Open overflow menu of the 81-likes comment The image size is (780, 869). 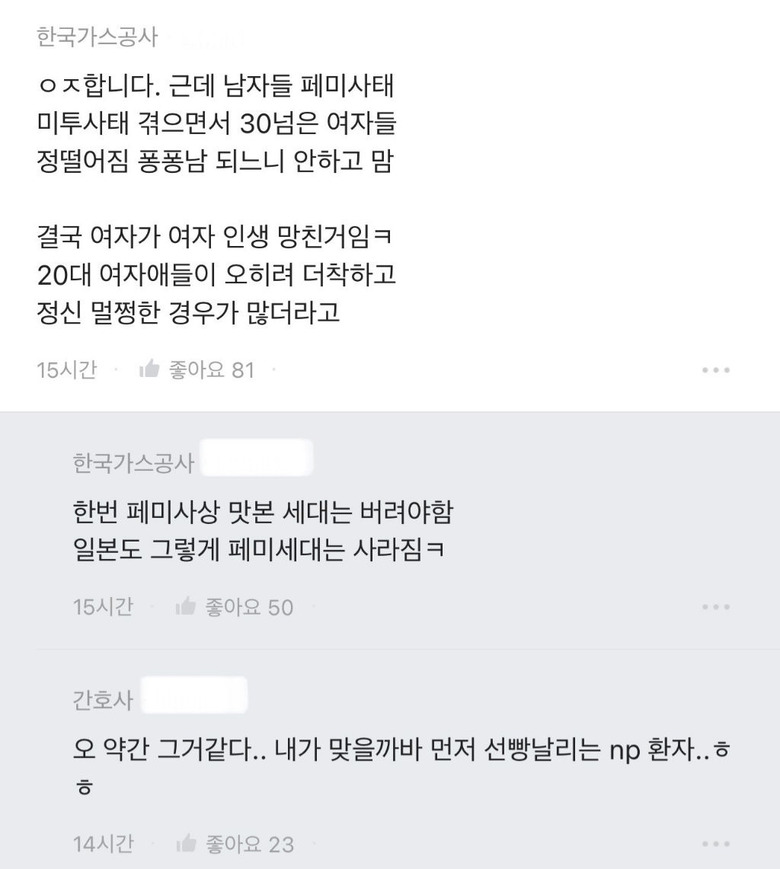716,370
